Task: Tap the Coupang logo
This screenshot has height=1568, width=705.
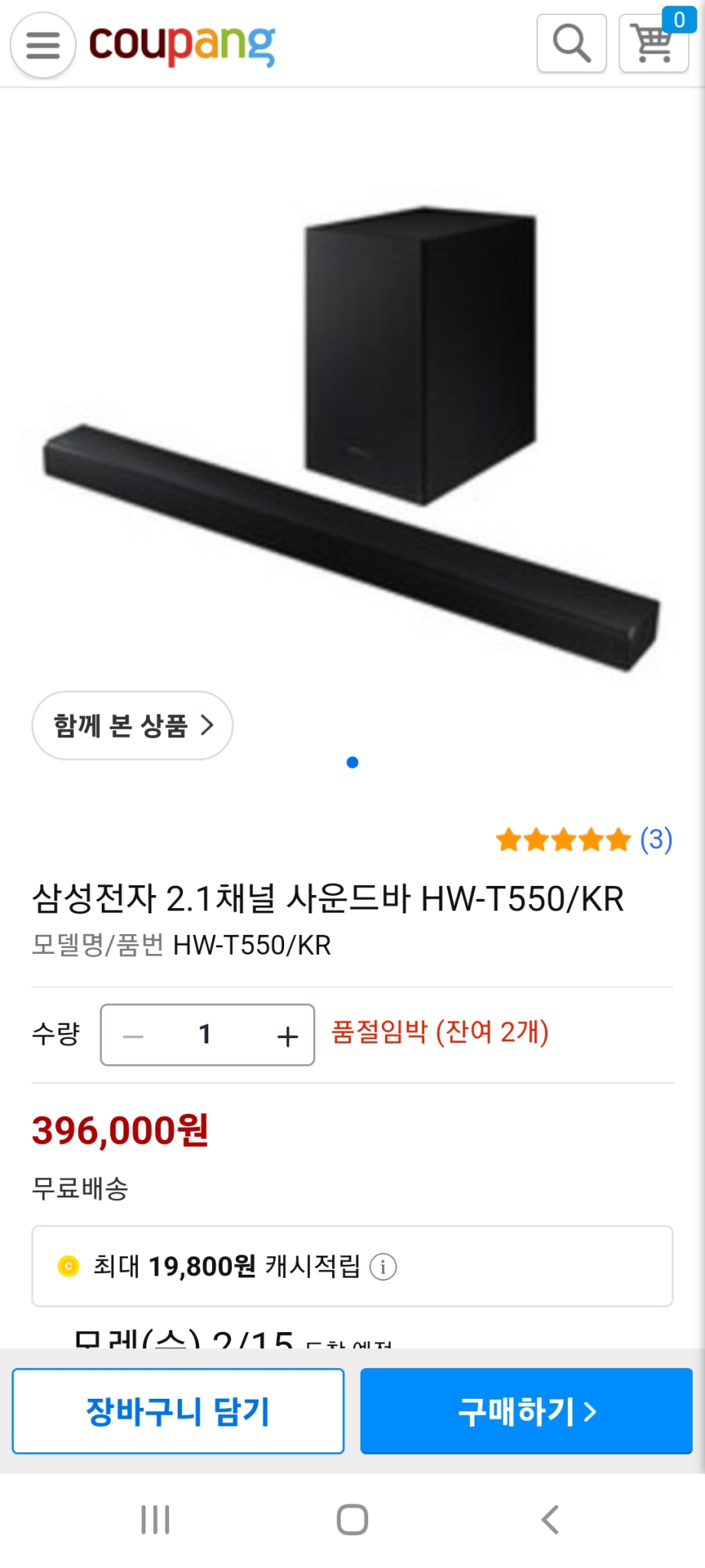Action: (184, 44)
